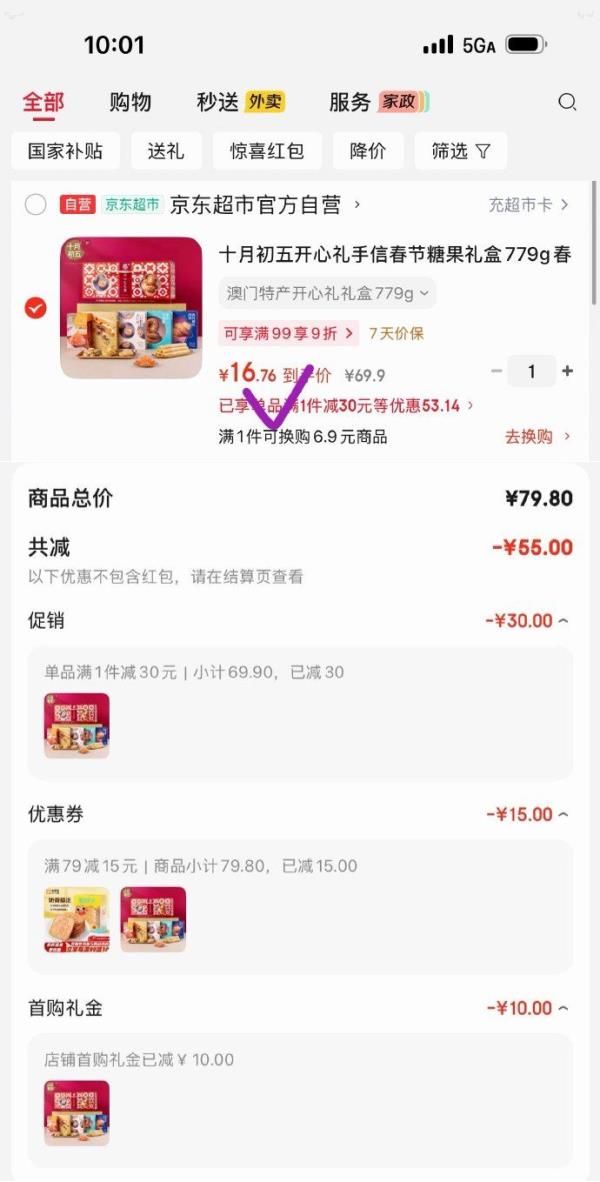Viewport: 600px width, 1182px height.
Task: Switch to the 购物 tab
Action: [x=130, y=102]
